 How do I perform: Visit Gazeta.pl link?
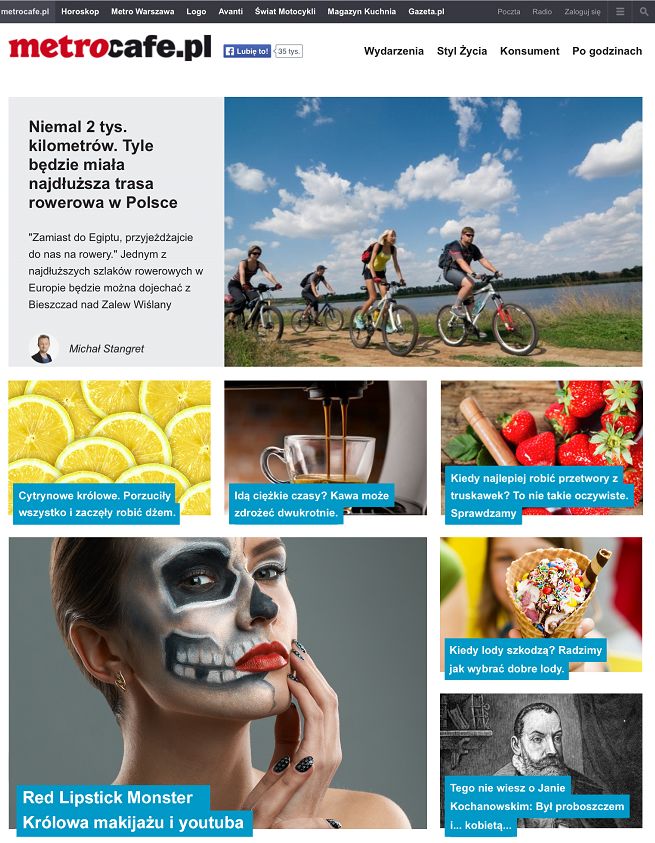click(x=426, y=11)
